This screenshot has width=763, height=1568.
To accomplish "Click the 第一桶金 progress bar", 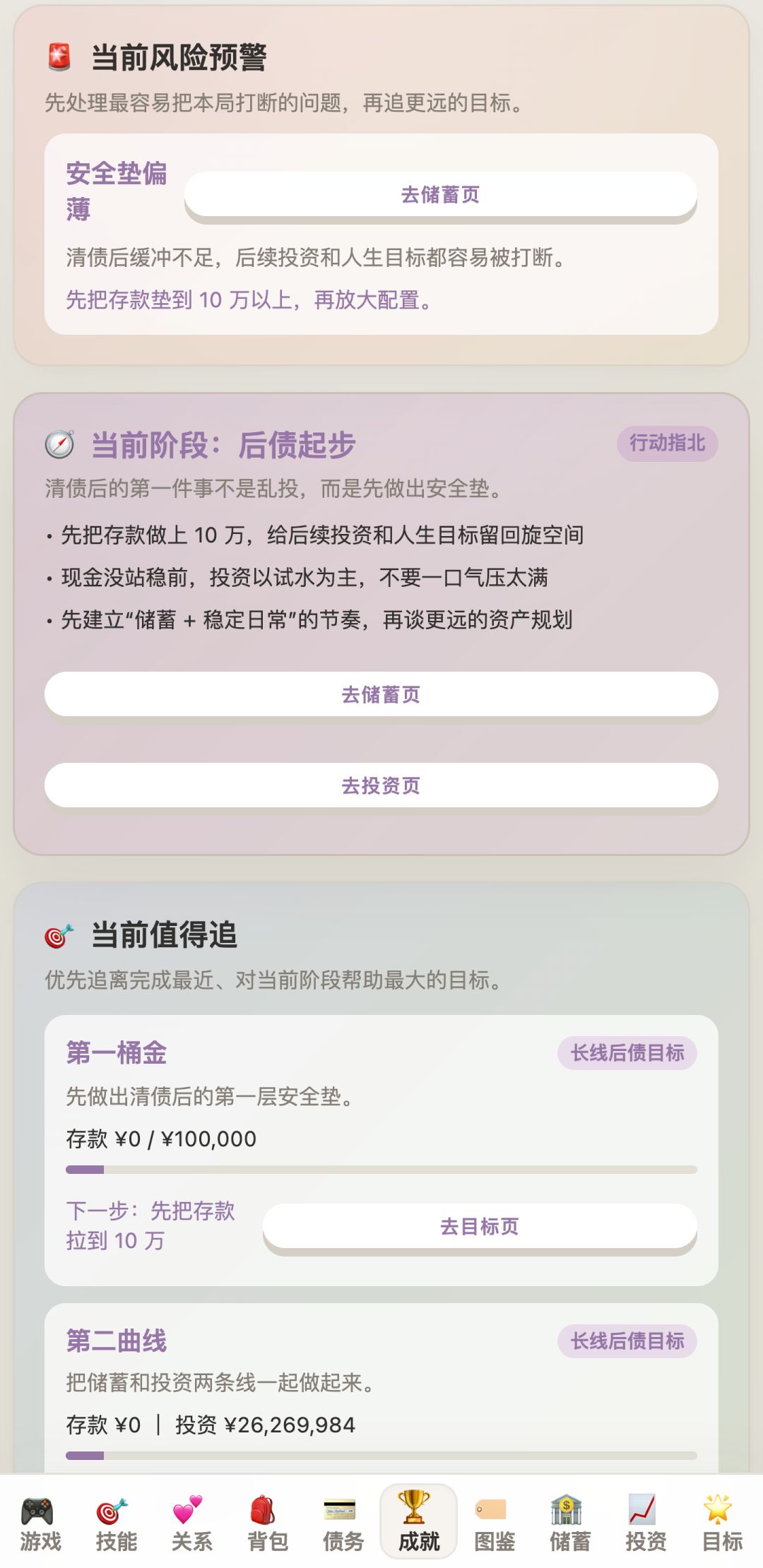I will (x=381, y=1170).
